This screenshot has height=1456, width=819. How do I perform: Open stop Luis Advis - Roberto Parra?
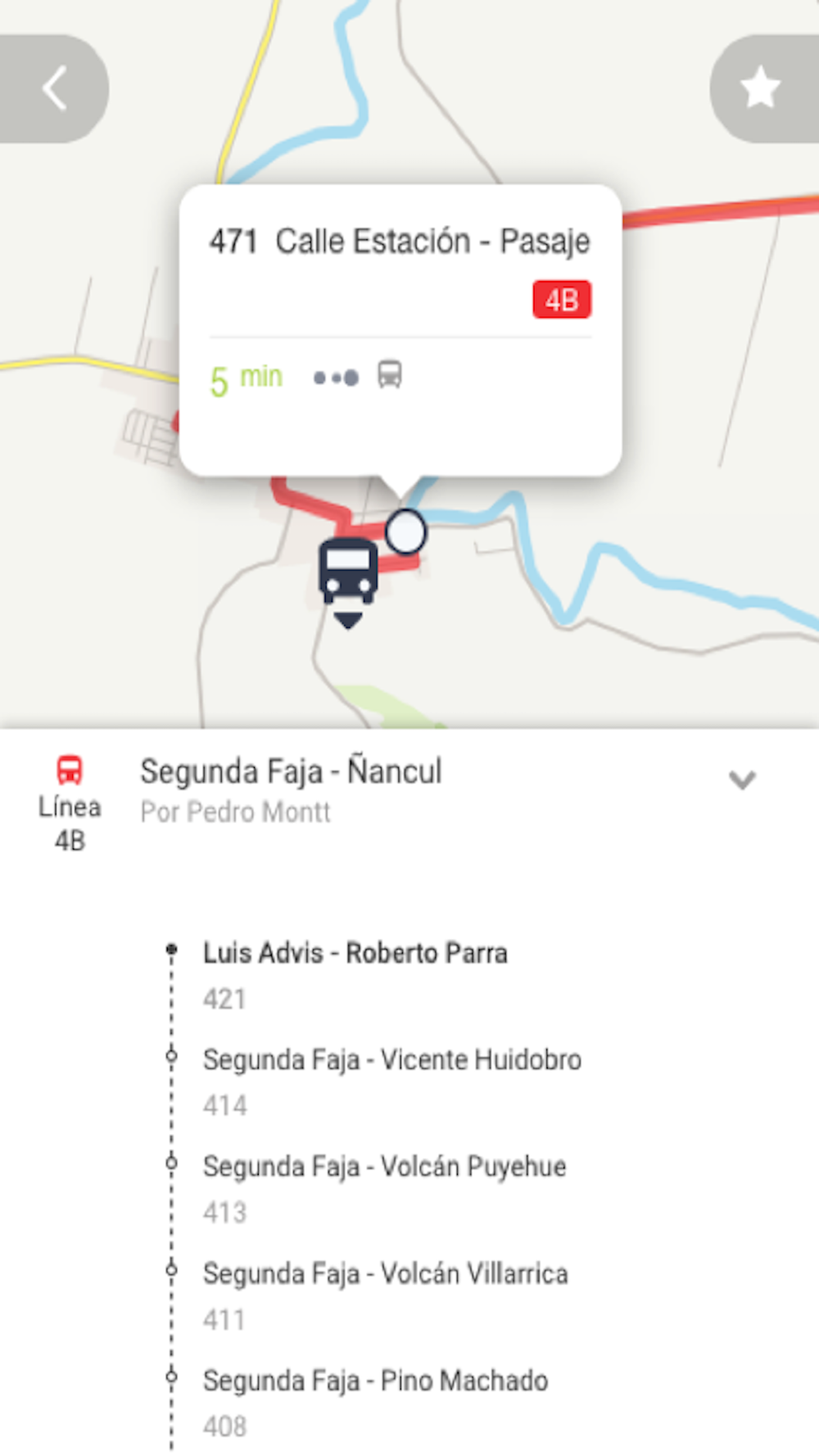(x=355, y=974)
